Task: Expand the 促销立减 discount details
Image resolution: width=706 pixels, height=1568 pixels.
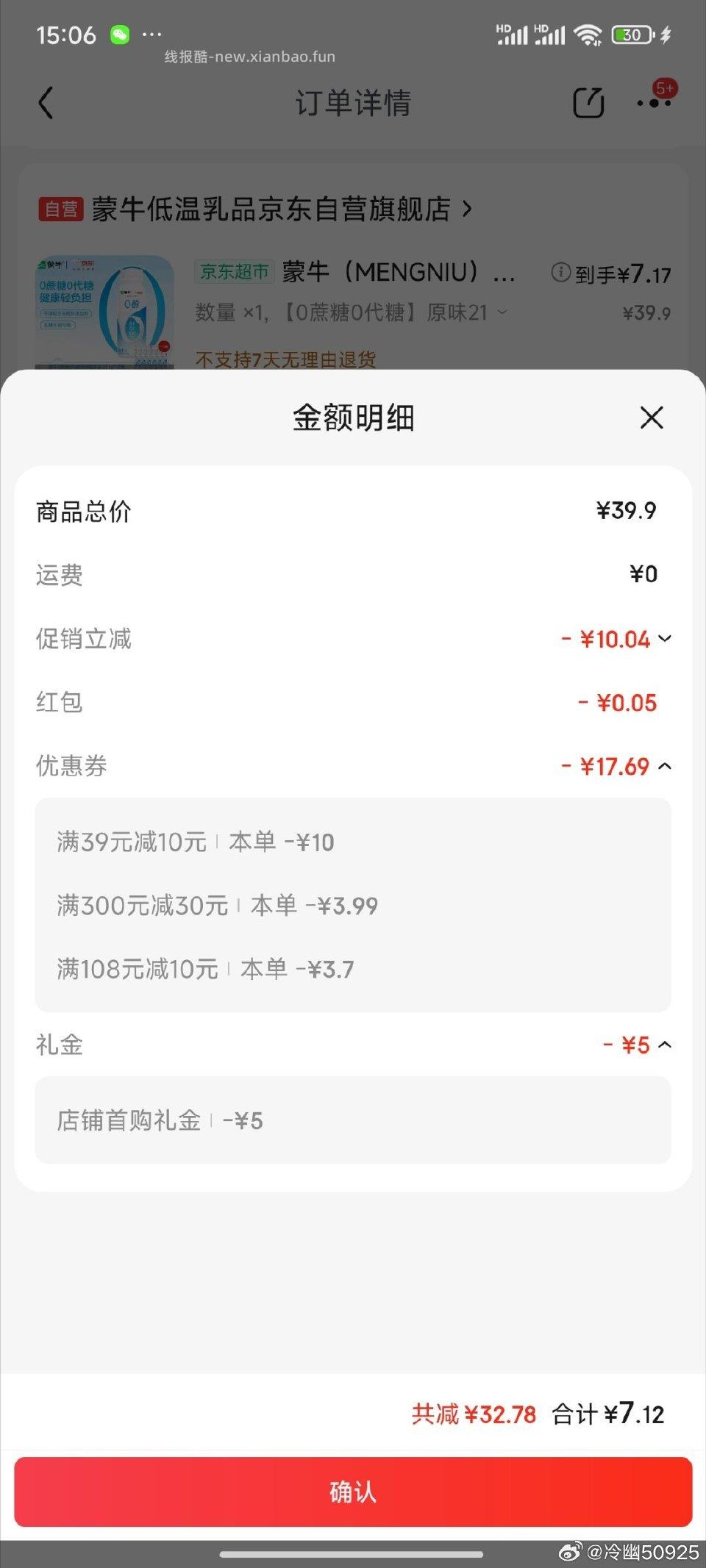Action: point(664,640)
